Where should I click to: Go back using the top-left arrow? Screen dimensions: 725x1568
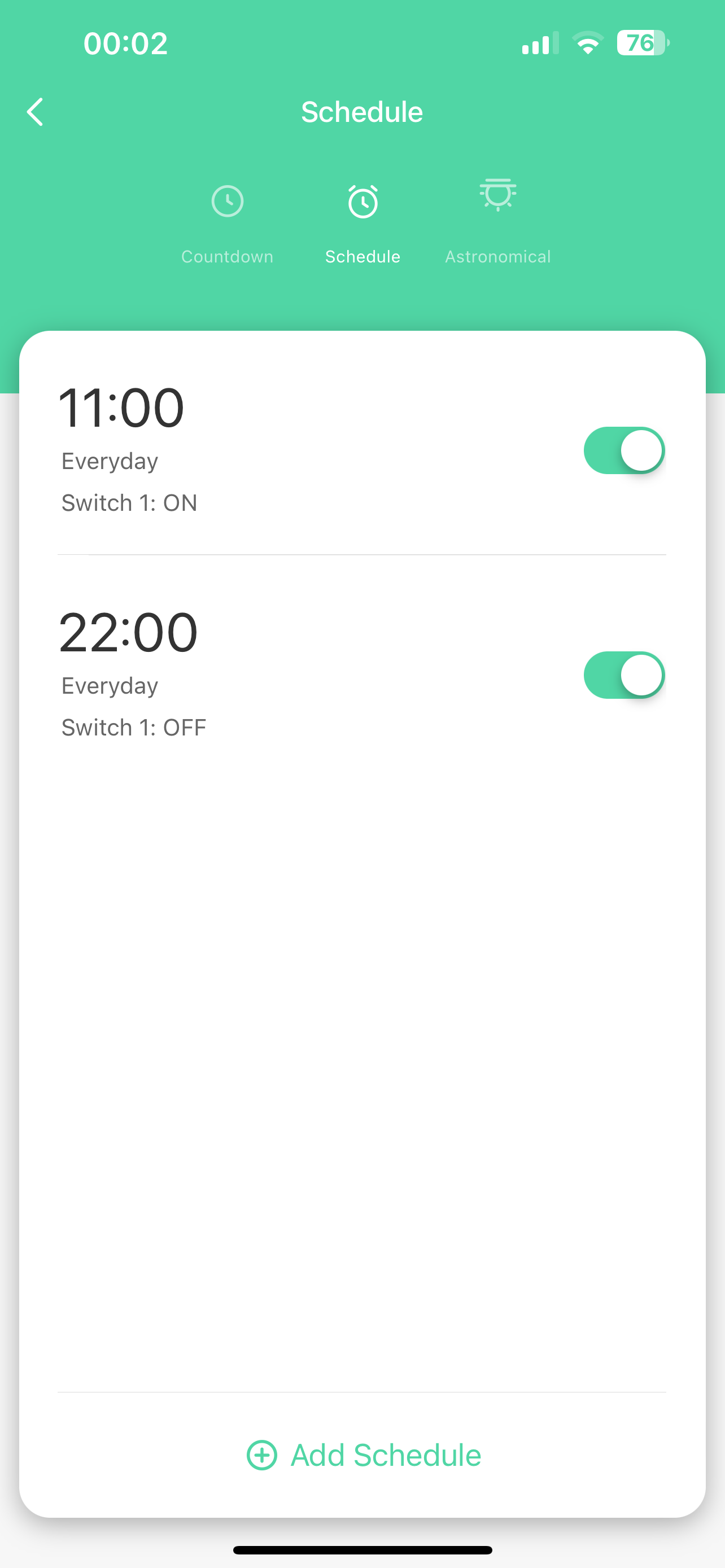36,112
